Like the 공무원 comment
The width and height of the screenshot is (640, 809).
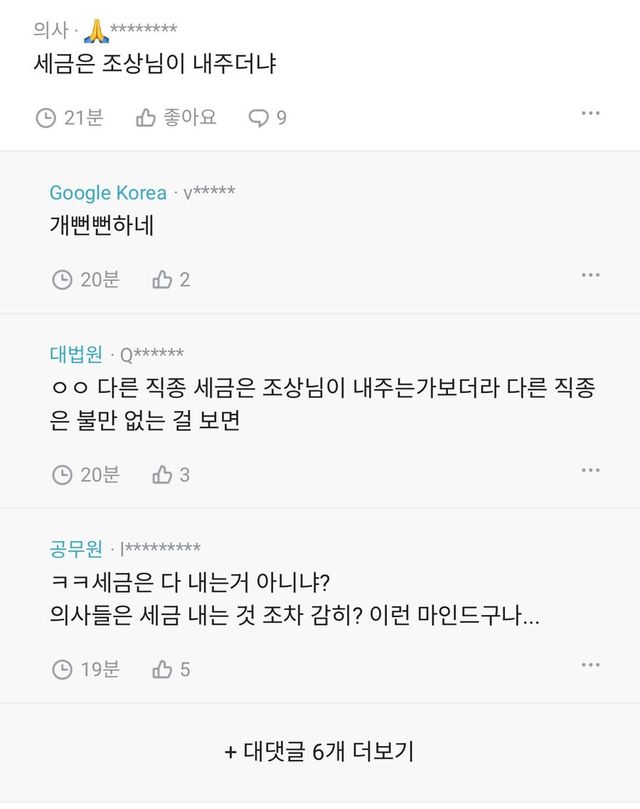click(170, 669)
